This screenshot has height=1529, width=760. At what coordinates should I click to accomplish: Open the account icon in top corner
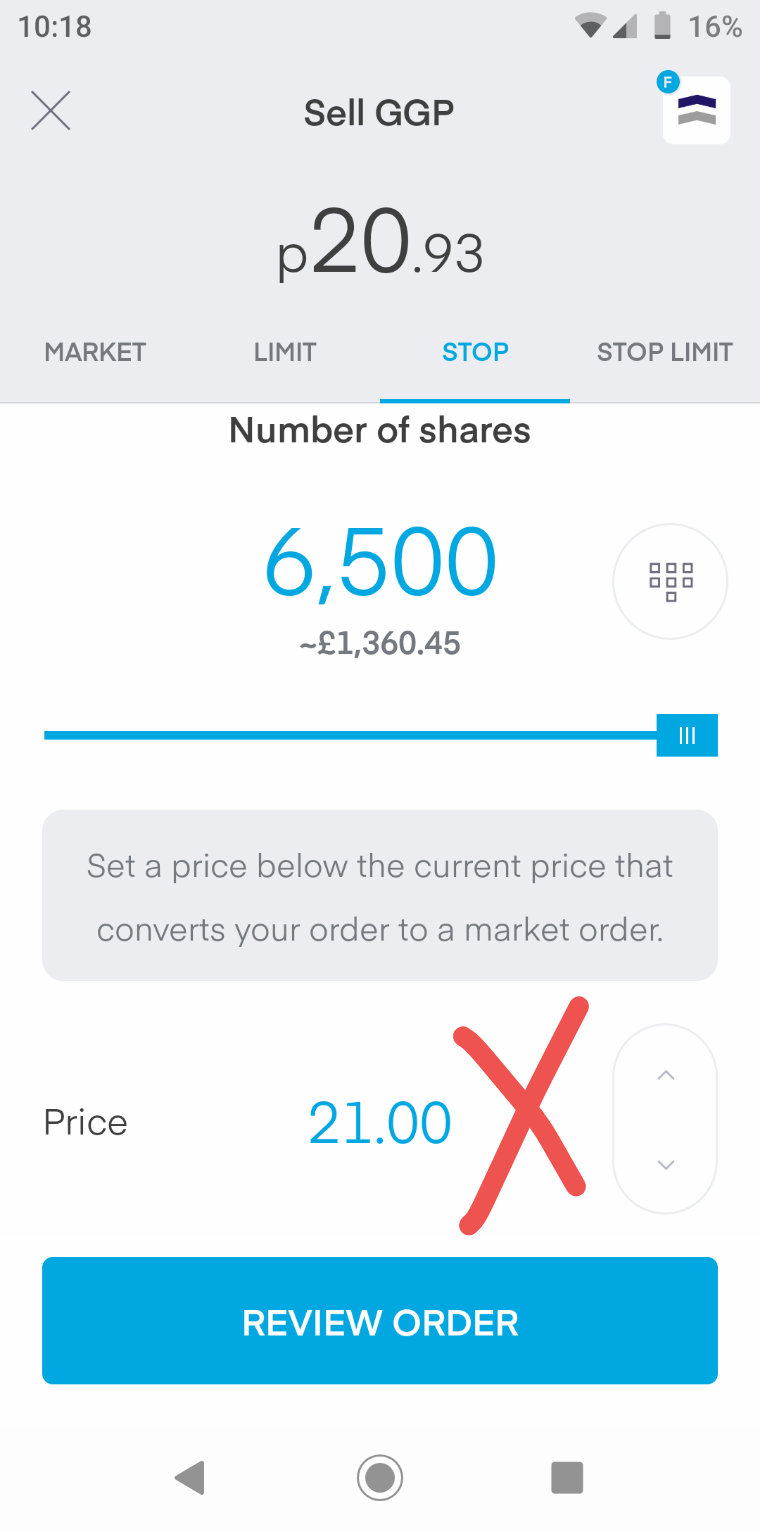(x=696, y=110)
